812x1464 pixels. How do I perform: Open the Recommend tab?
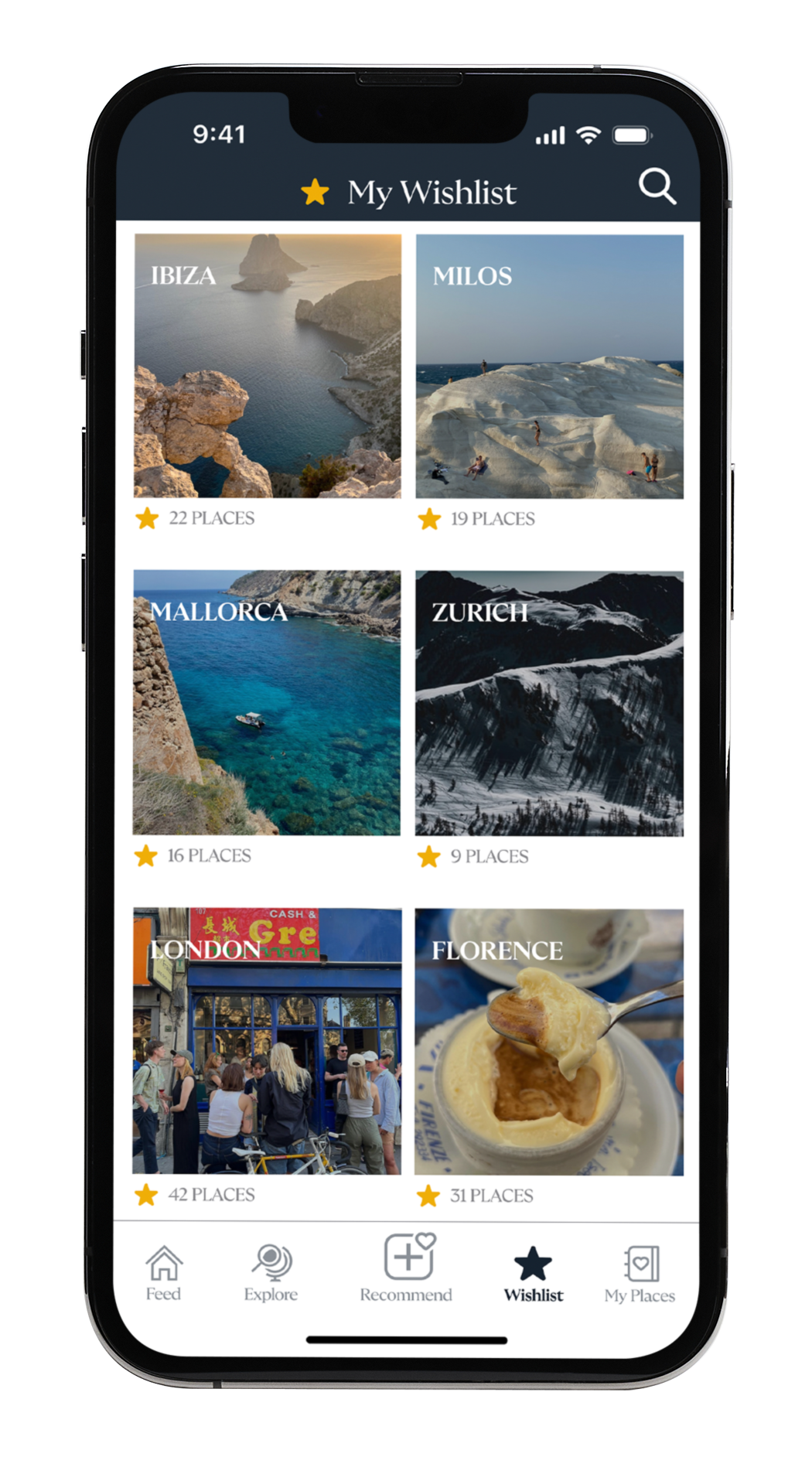point(407,1268)
